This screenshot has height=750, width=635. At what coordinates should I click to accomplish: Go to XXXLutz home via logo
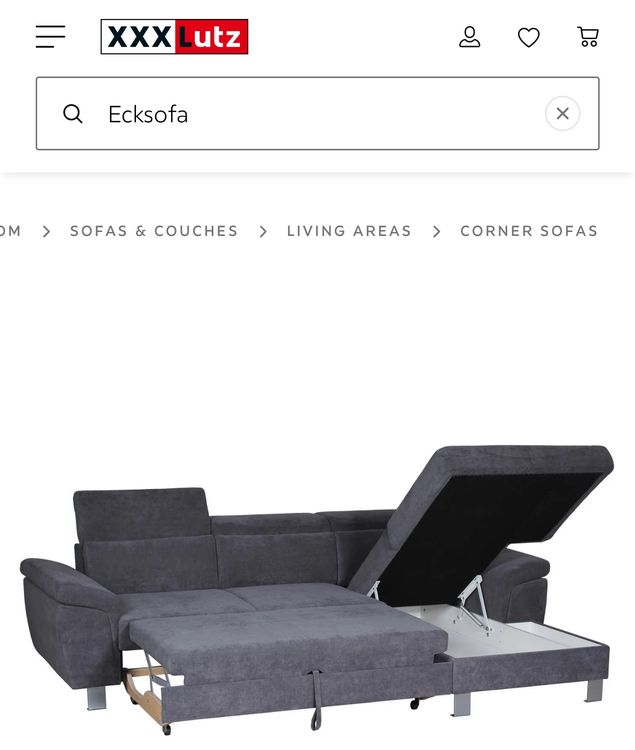pos(174,37)
